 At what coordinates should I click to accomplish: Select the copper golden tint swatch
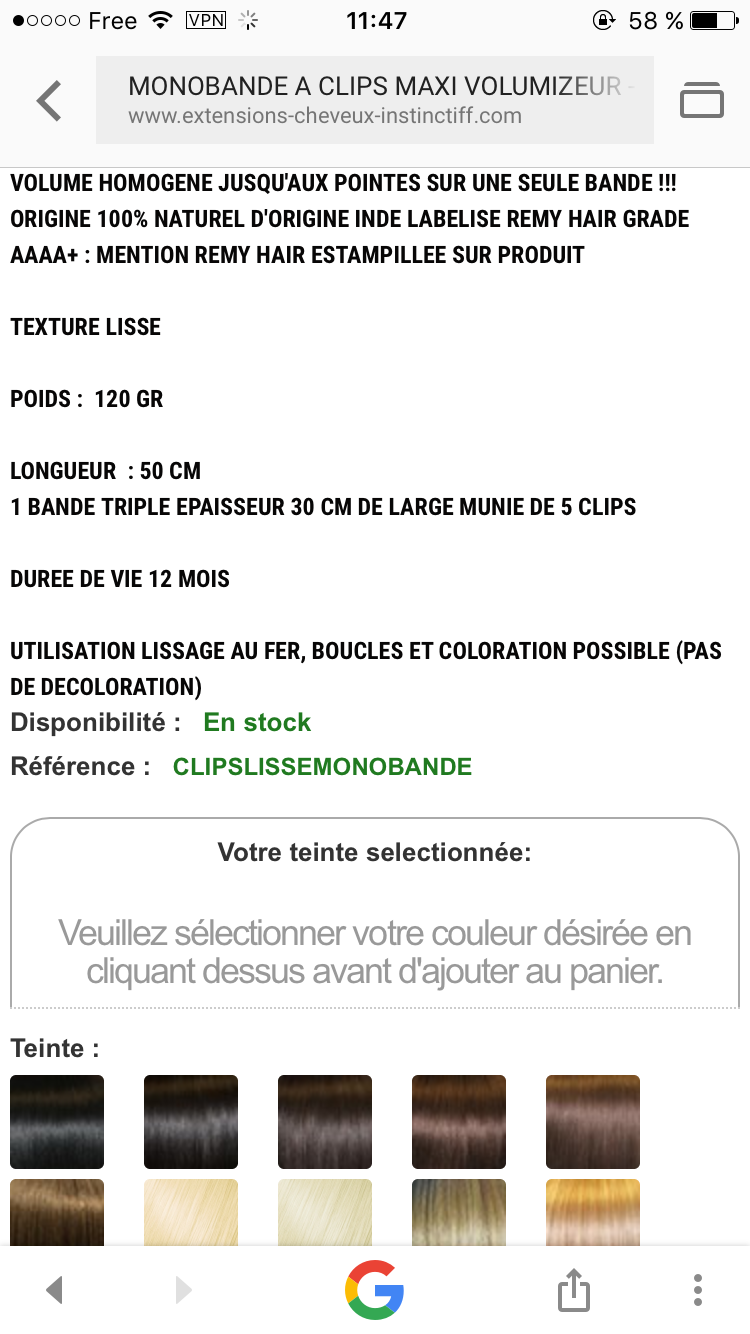(x=593, y=1212)
